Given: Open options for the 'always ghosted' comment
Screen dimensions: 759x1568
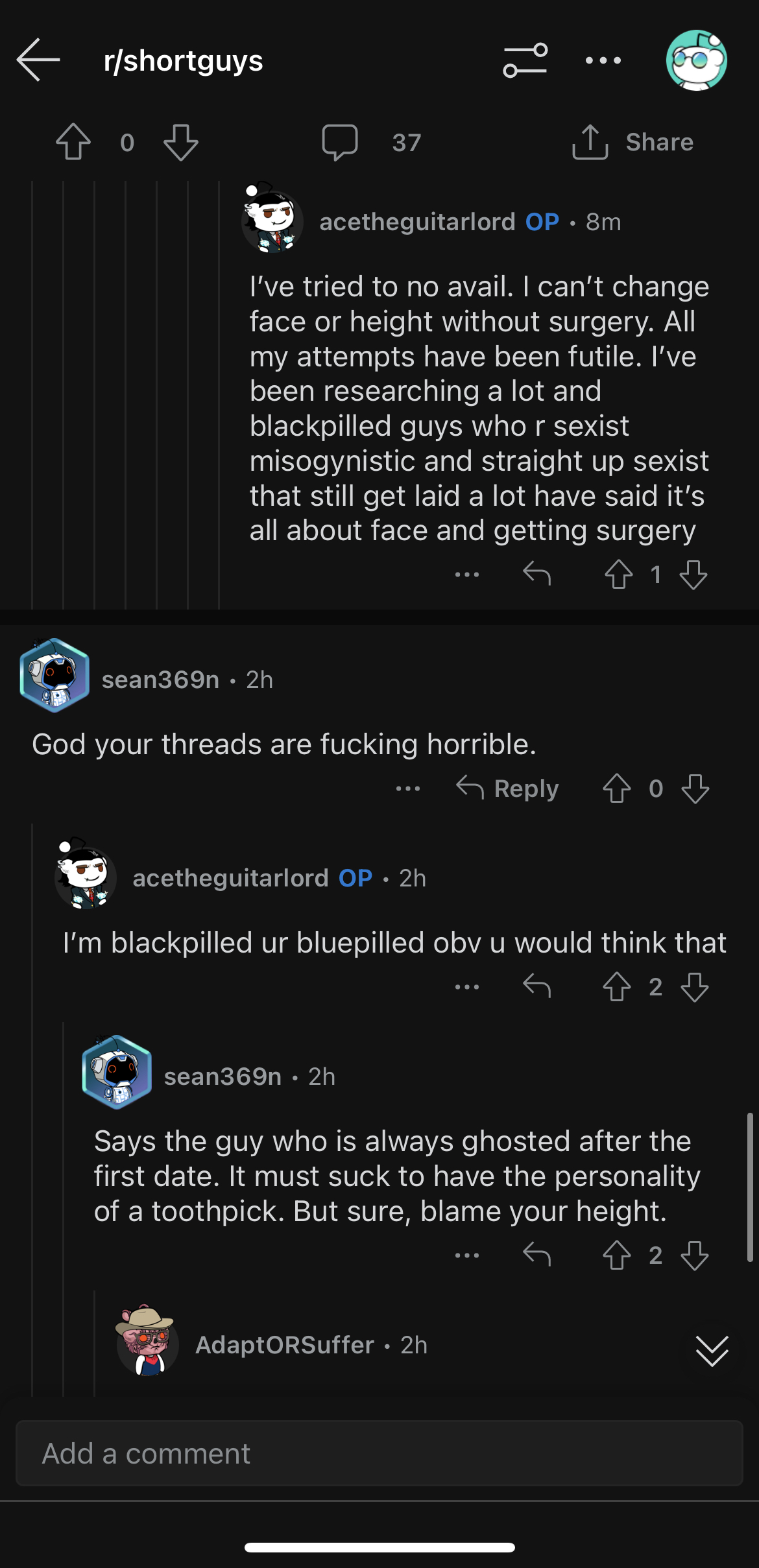Looking at the screenshot, I should (466, 1255).
